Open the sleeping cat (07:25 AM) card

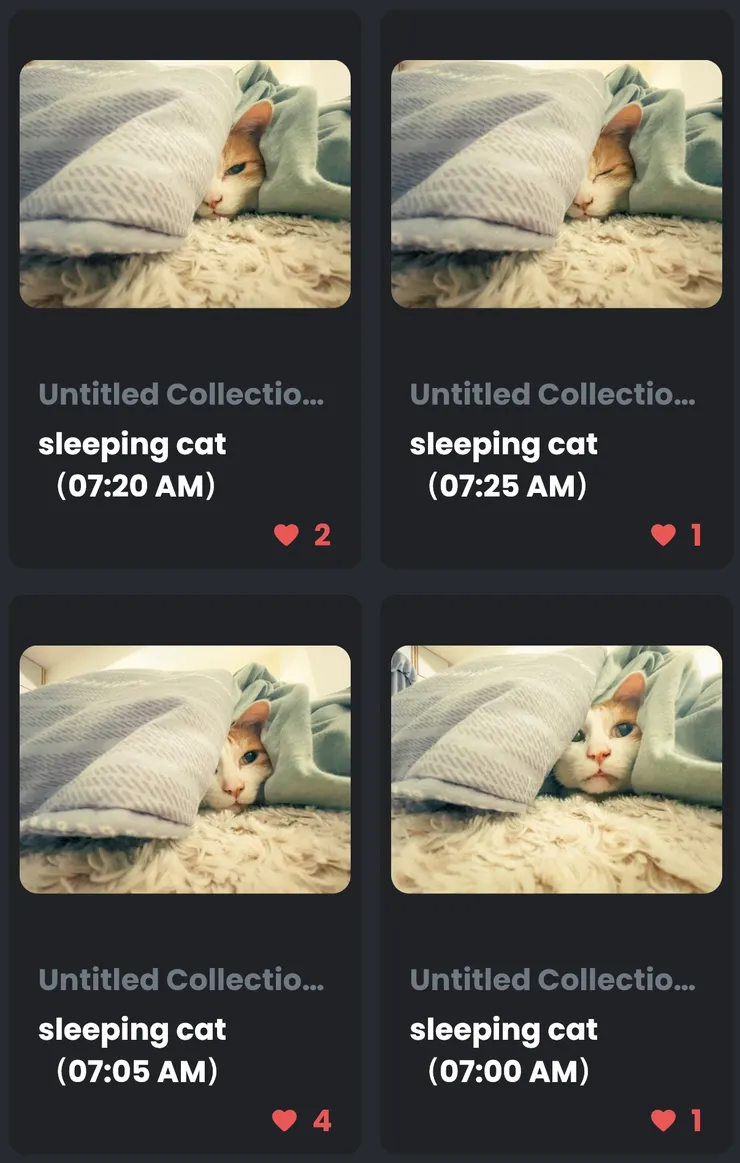click(x=556, y=184)
